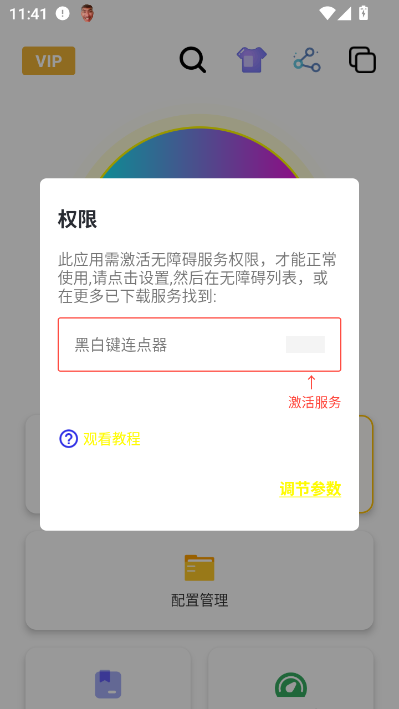Open the VIP badge
Viewport: 399px width, 709px height.
pyautogui.click(x=48, y=61)
